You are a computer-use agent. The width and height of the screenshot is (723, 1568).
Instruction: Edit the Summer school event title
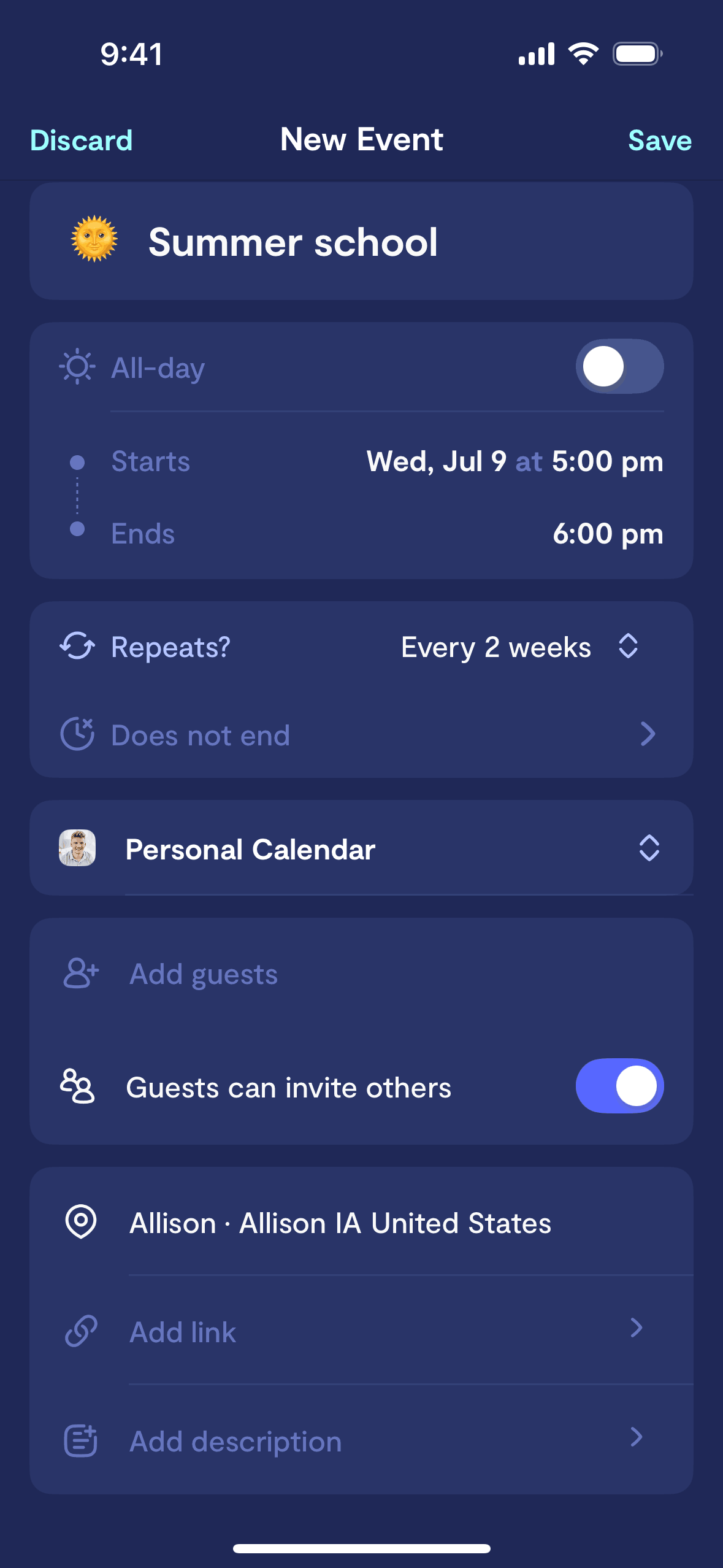(293, 242)
